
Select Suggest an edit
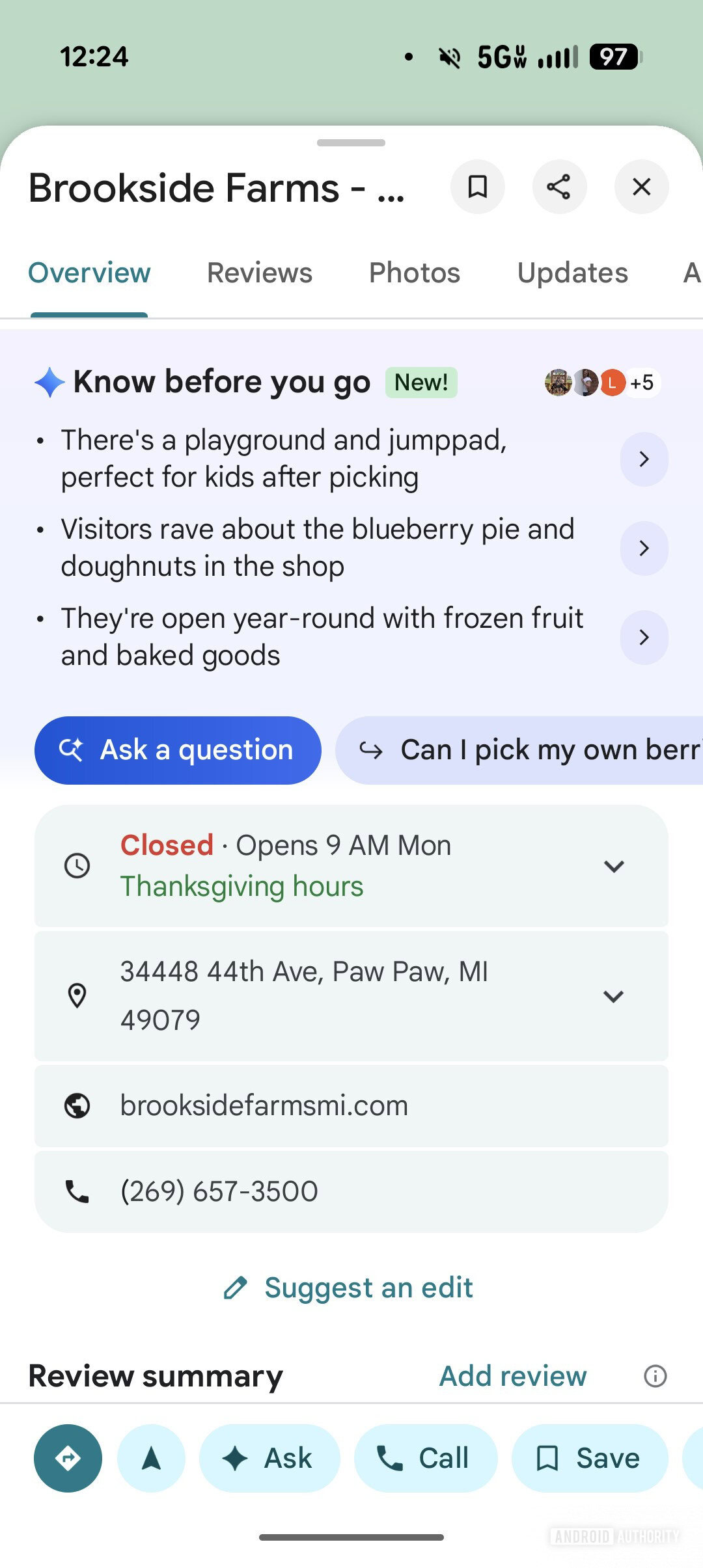tap(350, 1288)
